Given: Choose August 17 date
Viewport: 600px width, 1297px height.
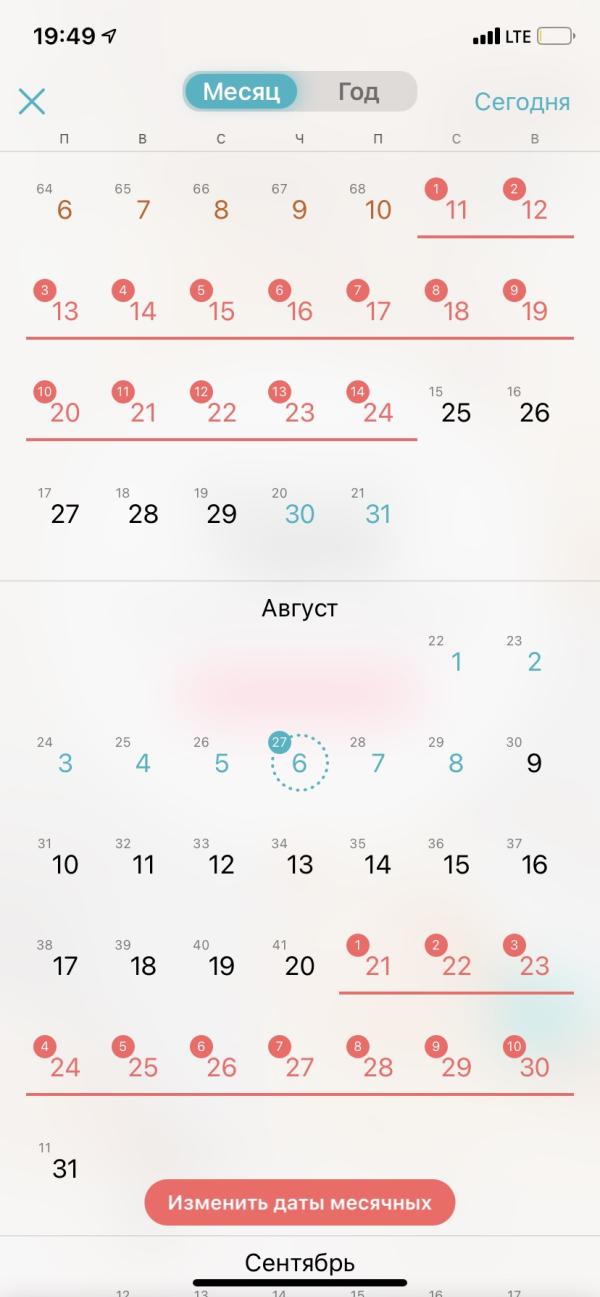Looking at the screenshot, I should click(65, 965).
